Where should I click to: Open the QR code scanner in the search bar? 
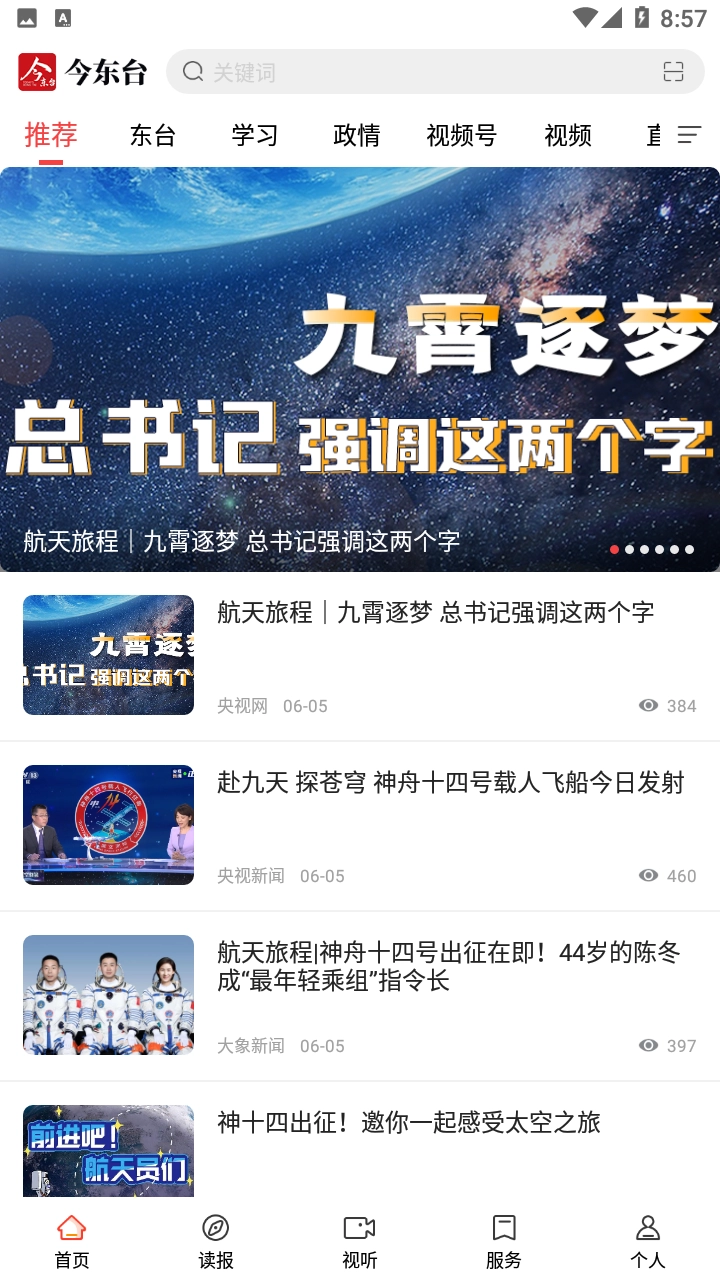[x=674, y=71]
